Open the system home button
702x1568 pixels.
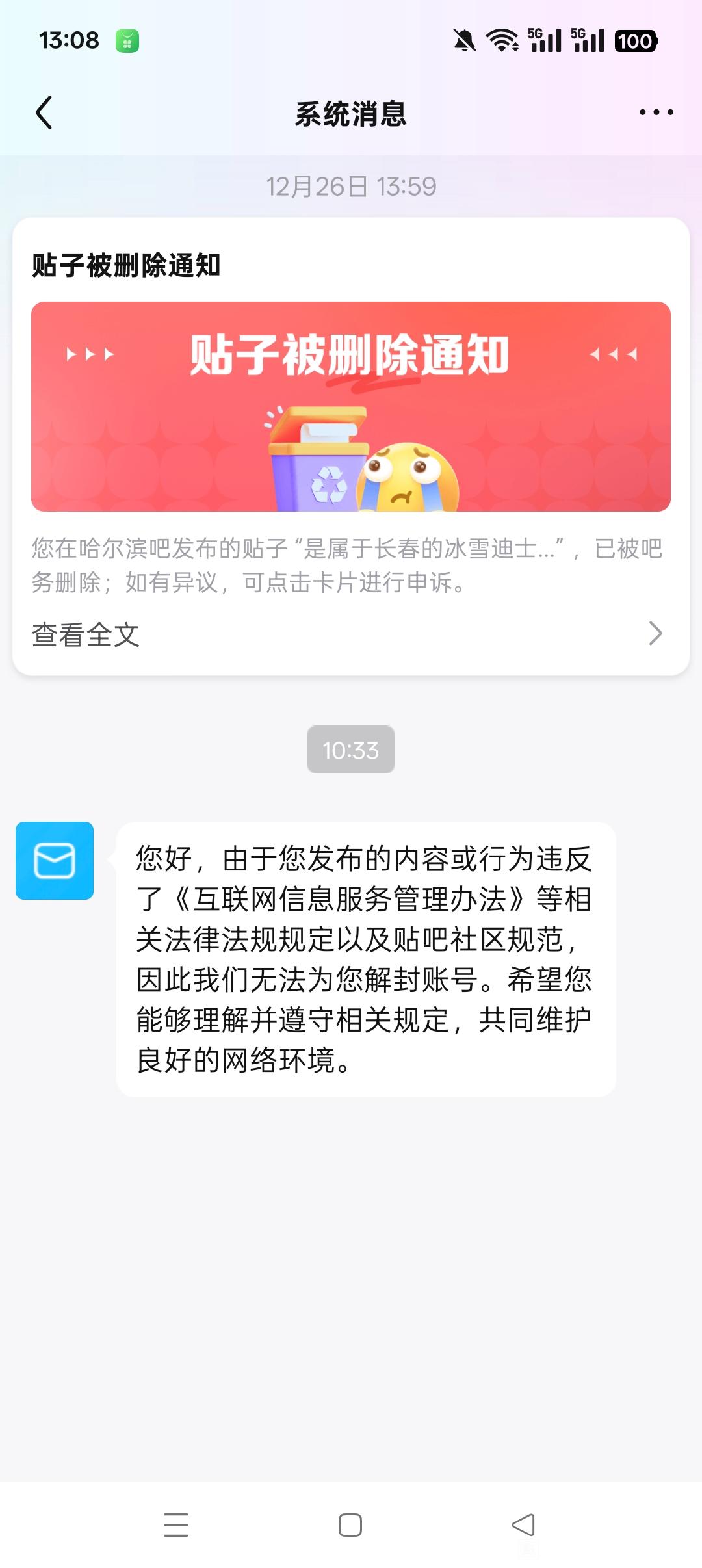pyautogui.click(x=350, y=1525)
